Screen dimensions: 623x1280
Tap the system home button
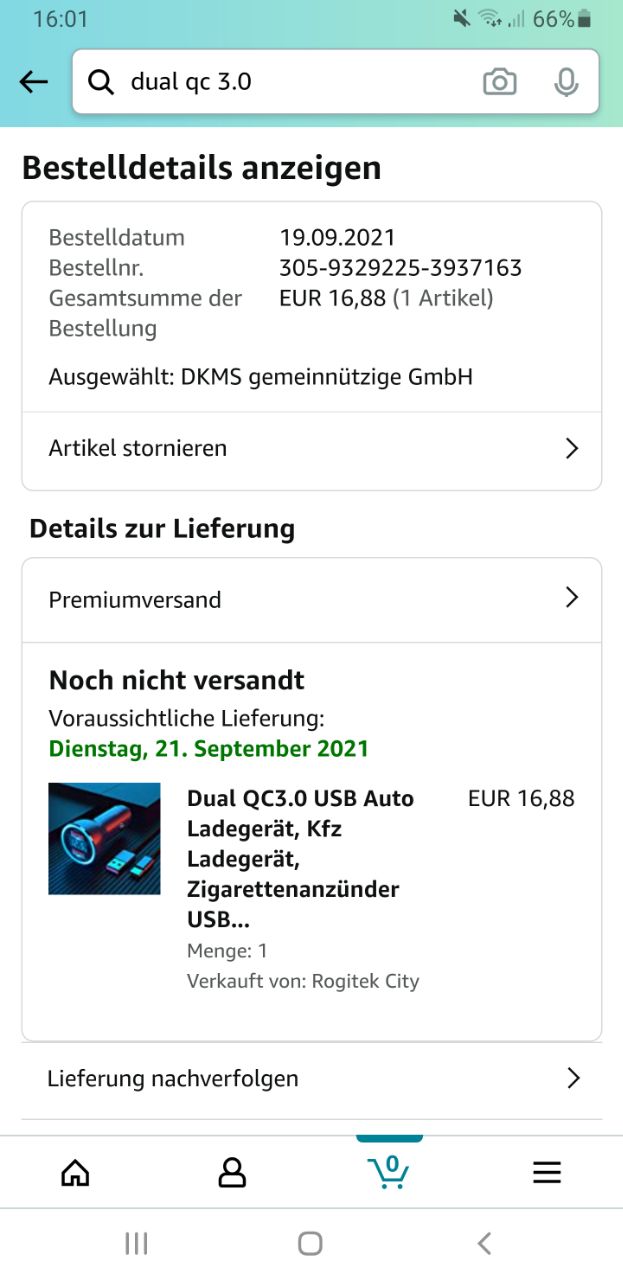coord(310,1243)
